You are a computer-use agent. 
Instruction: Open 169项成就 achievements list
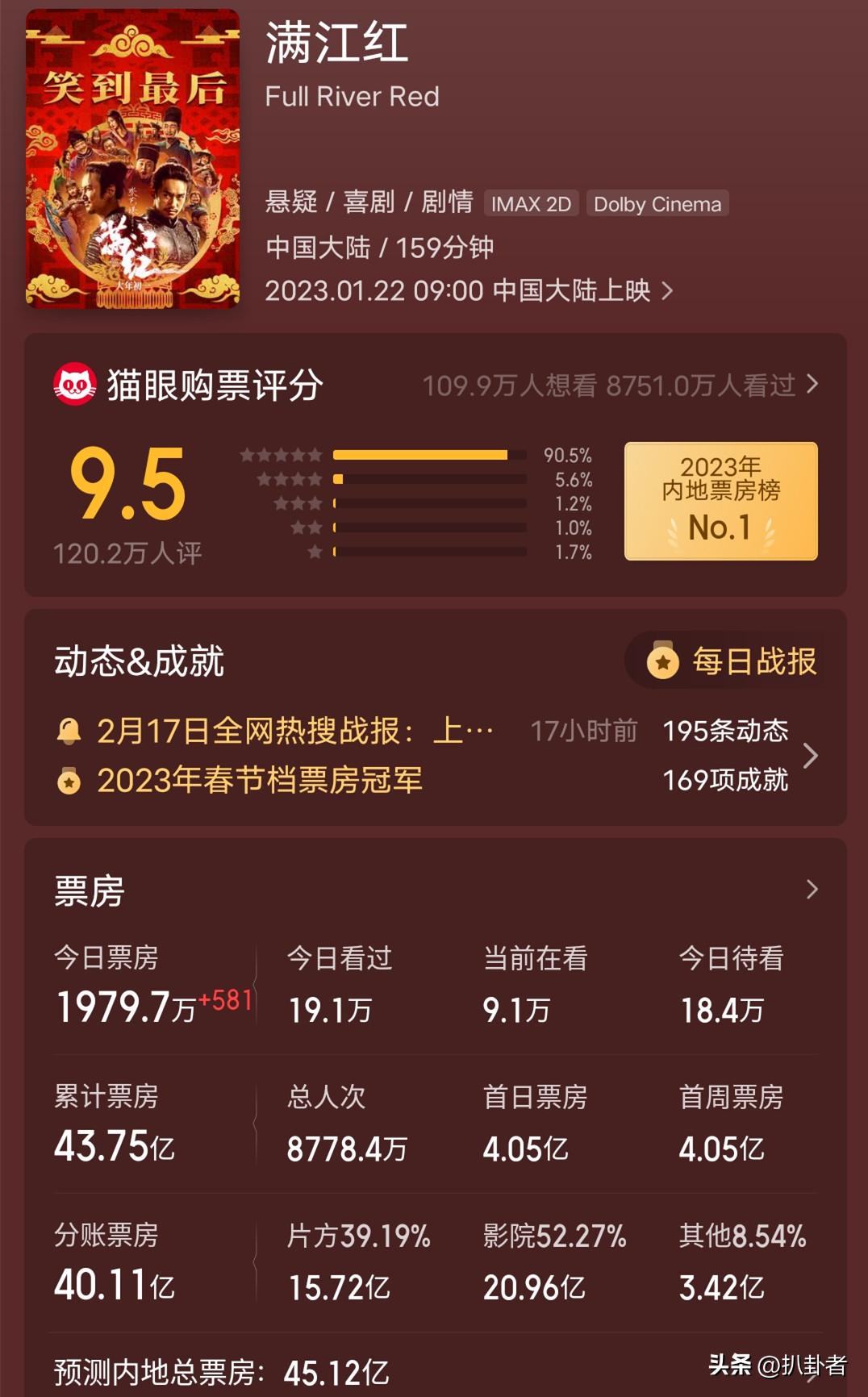point(724,779)
